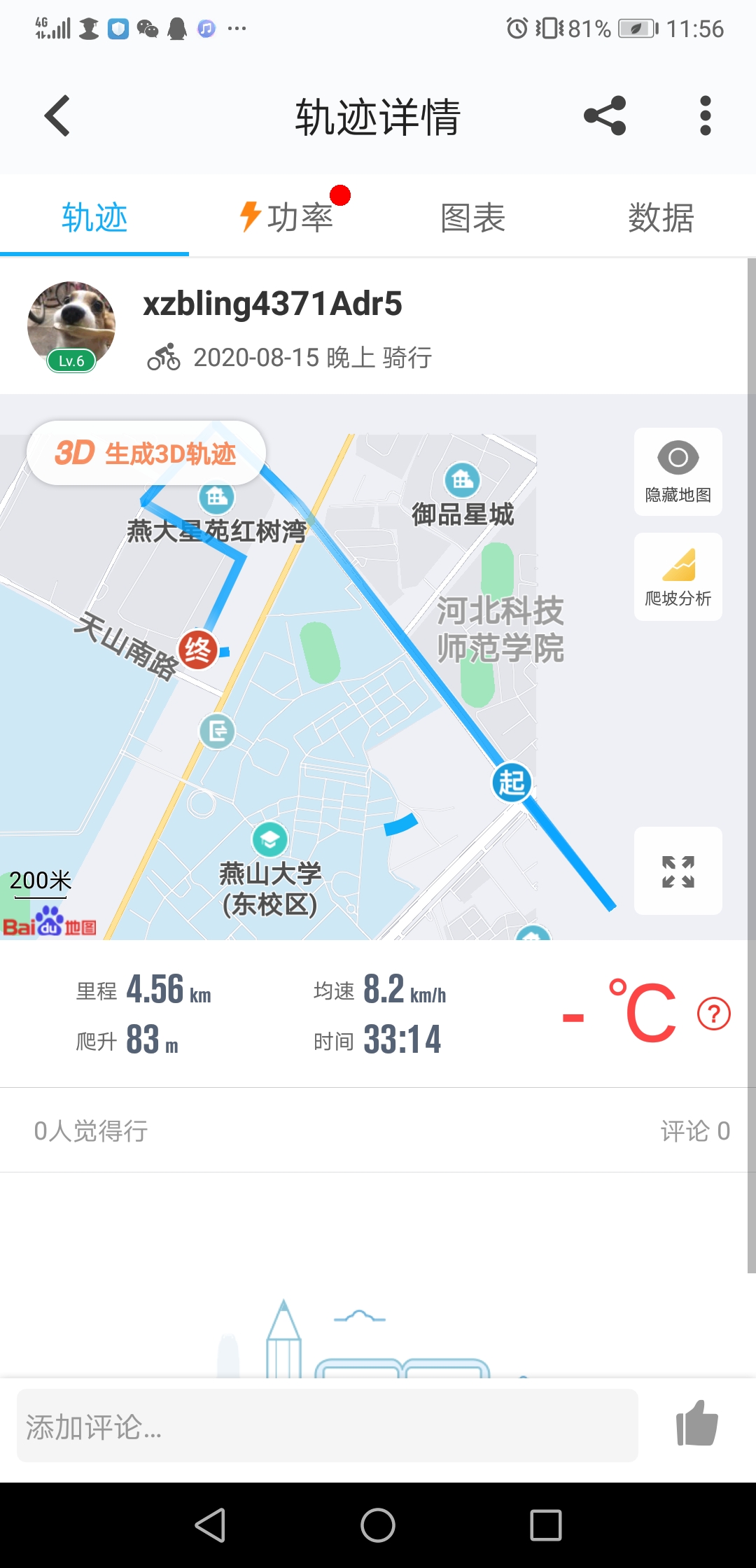
Task: Focus the 添加评论 input field
Action: pyautogui.click(x=327, y=1426)
